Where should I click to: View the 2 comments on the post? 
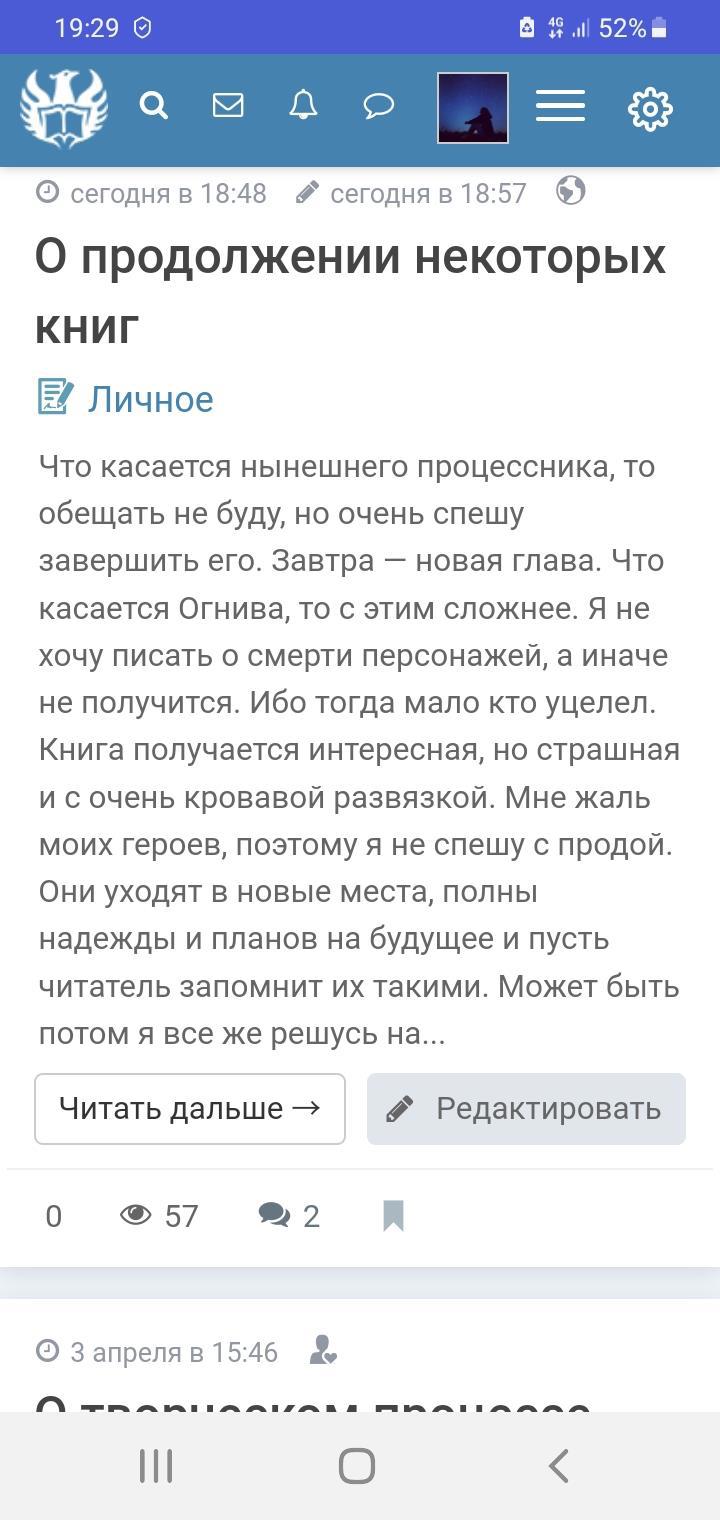(x=289, y=1216)
